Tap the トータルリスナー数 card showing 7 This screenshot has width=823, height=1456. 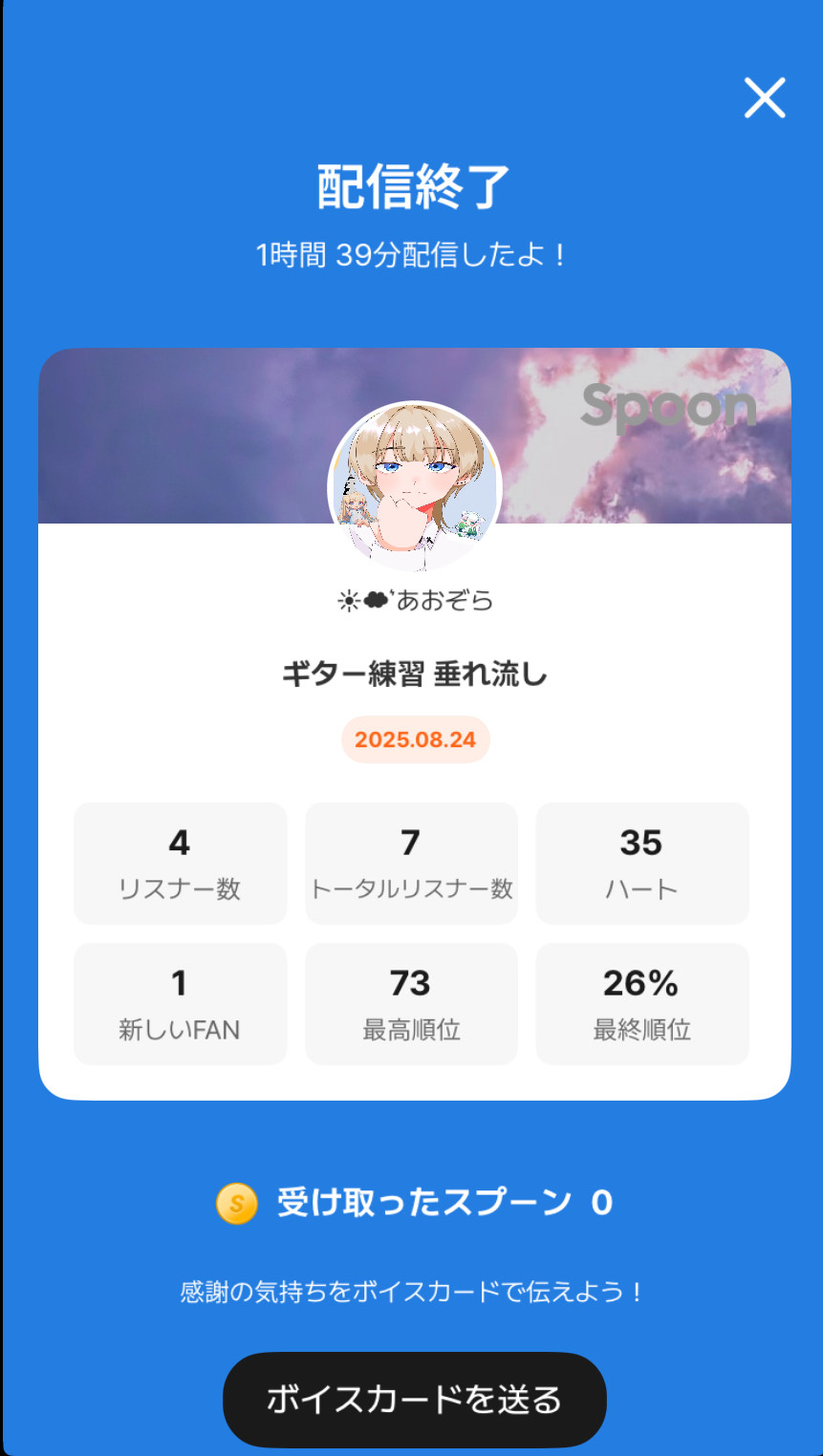(x=411, y=863)
